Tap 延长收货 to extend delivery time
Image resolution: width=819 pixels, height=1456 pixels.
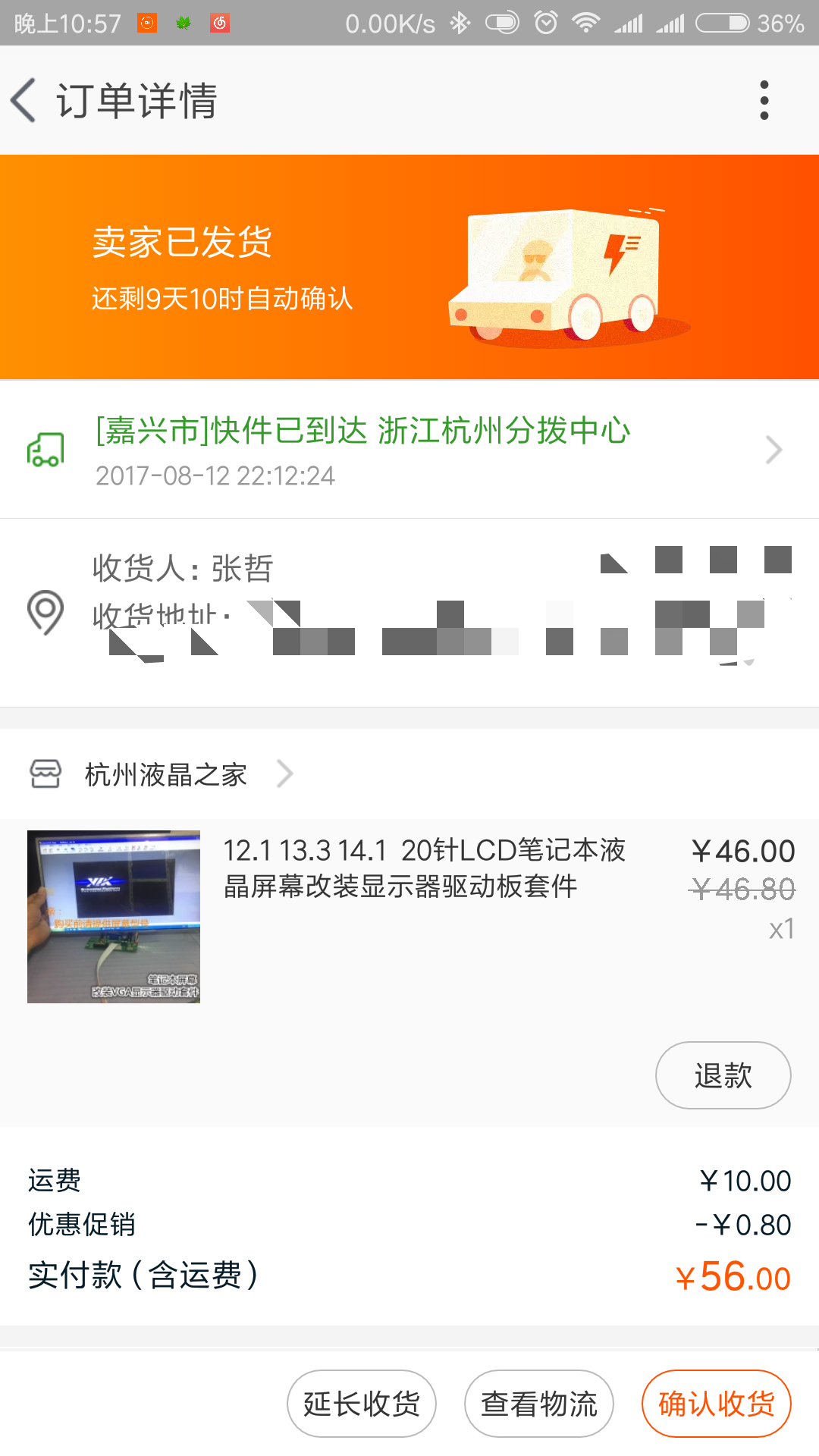(361, 1403)
